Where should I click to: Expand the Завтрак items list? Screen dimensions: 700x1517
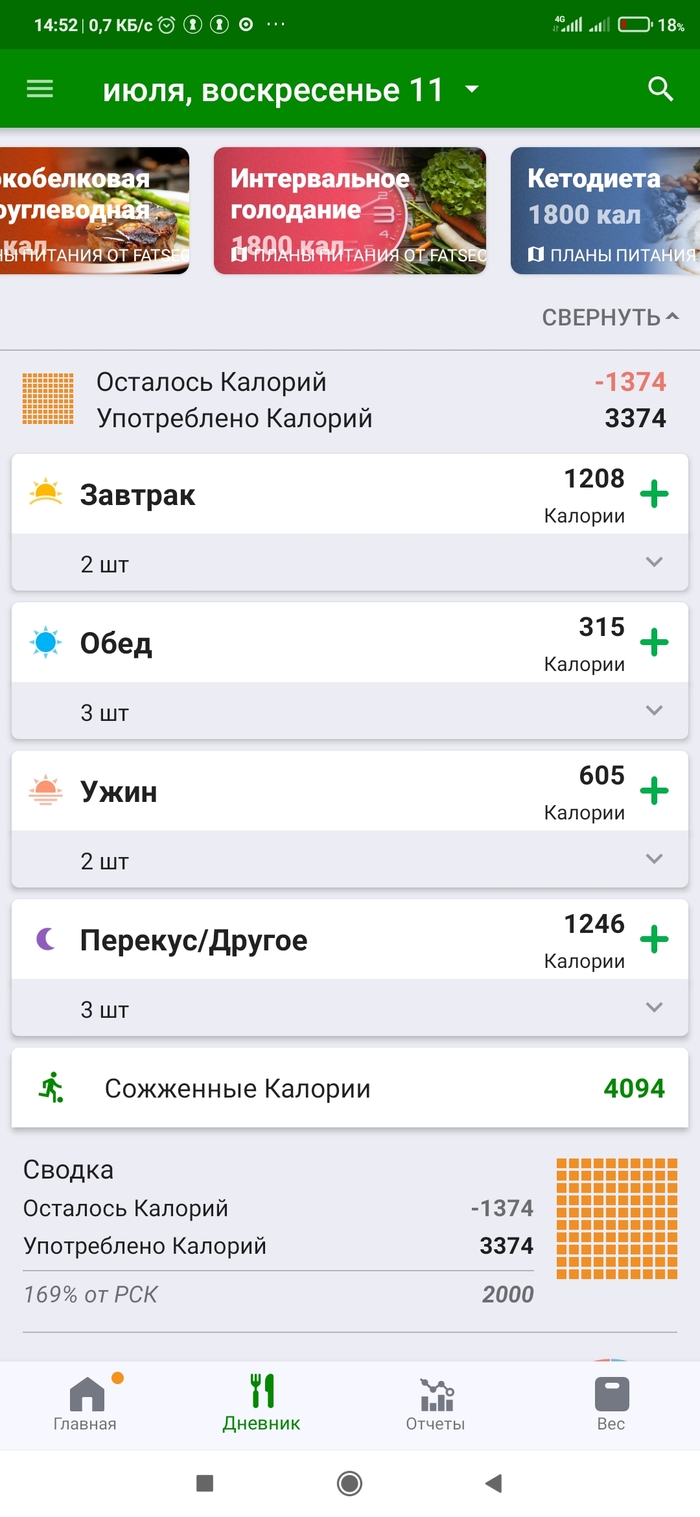[x=654, y=562]
